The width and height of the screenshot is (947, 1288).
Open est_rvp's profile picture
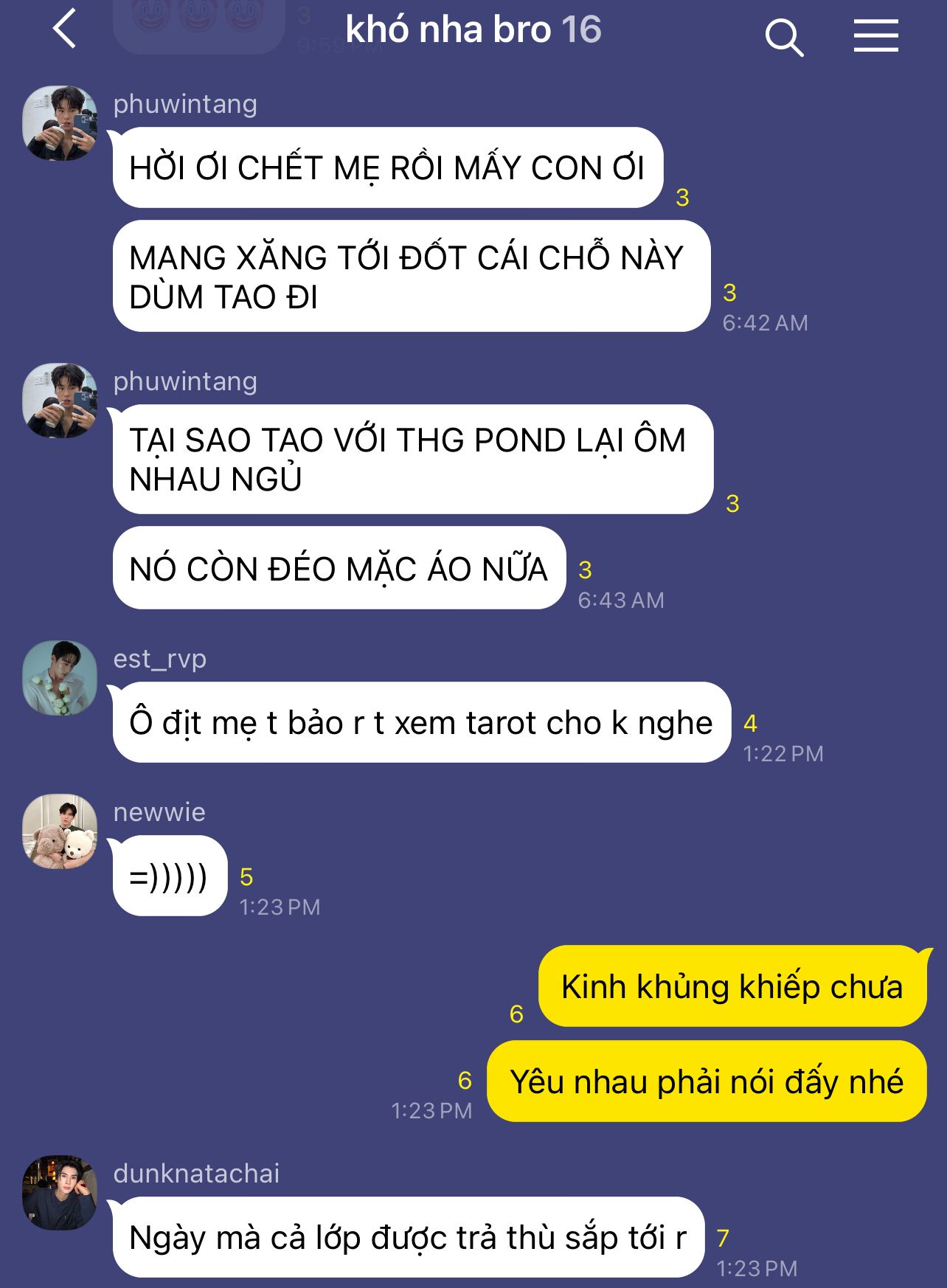(60, 678)
